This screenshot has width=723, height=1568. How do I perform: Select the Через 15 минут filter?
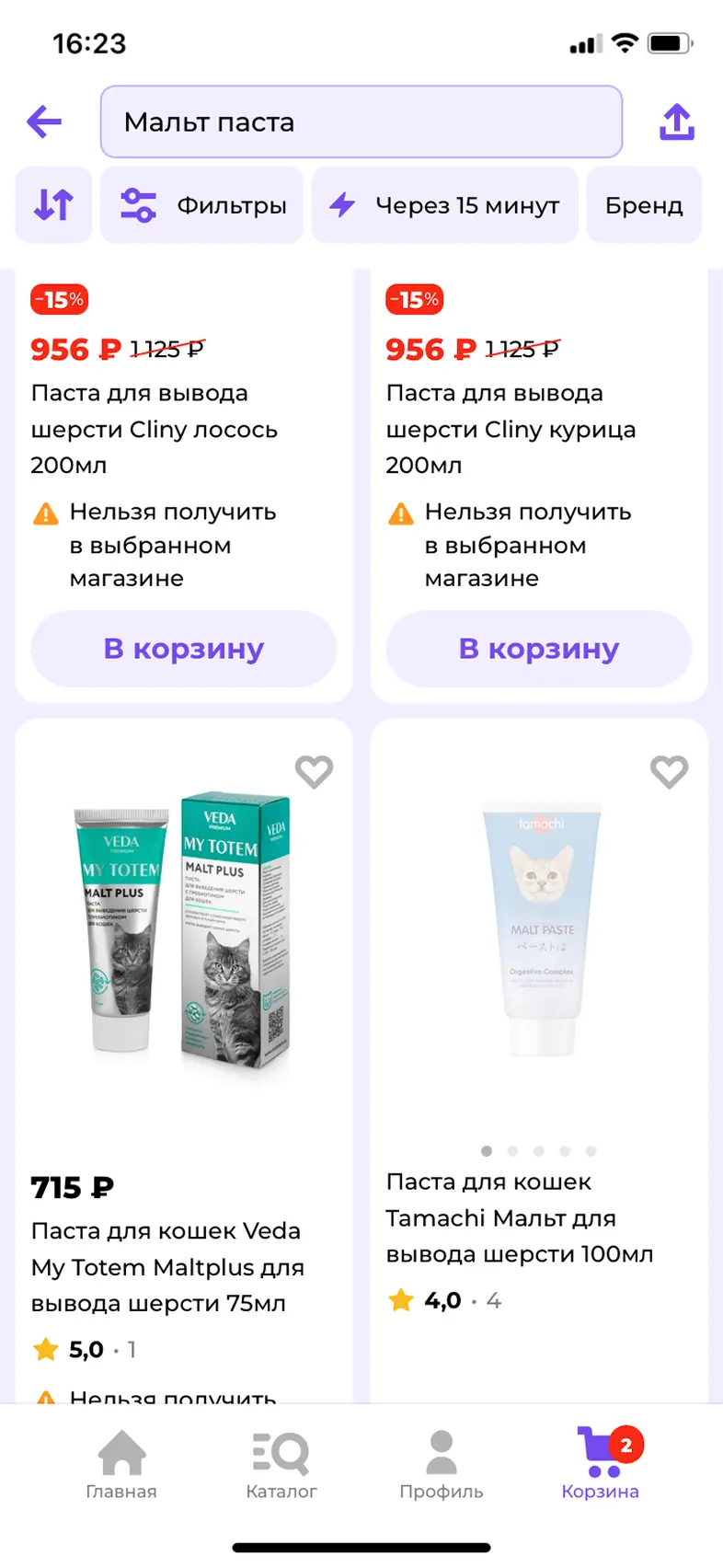click(444, 204)
